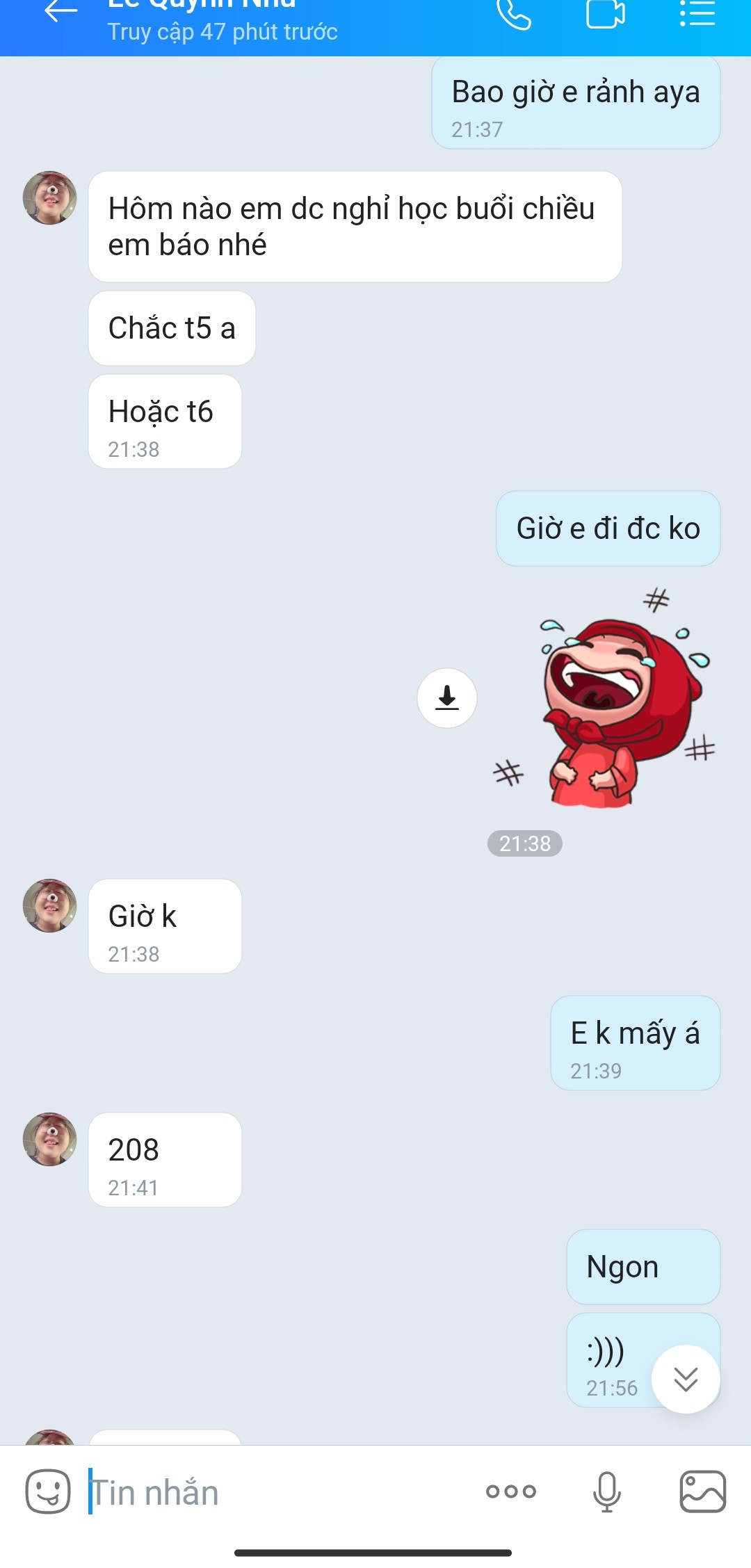
Task: Go back from the chat
Action: pos(61,12)
